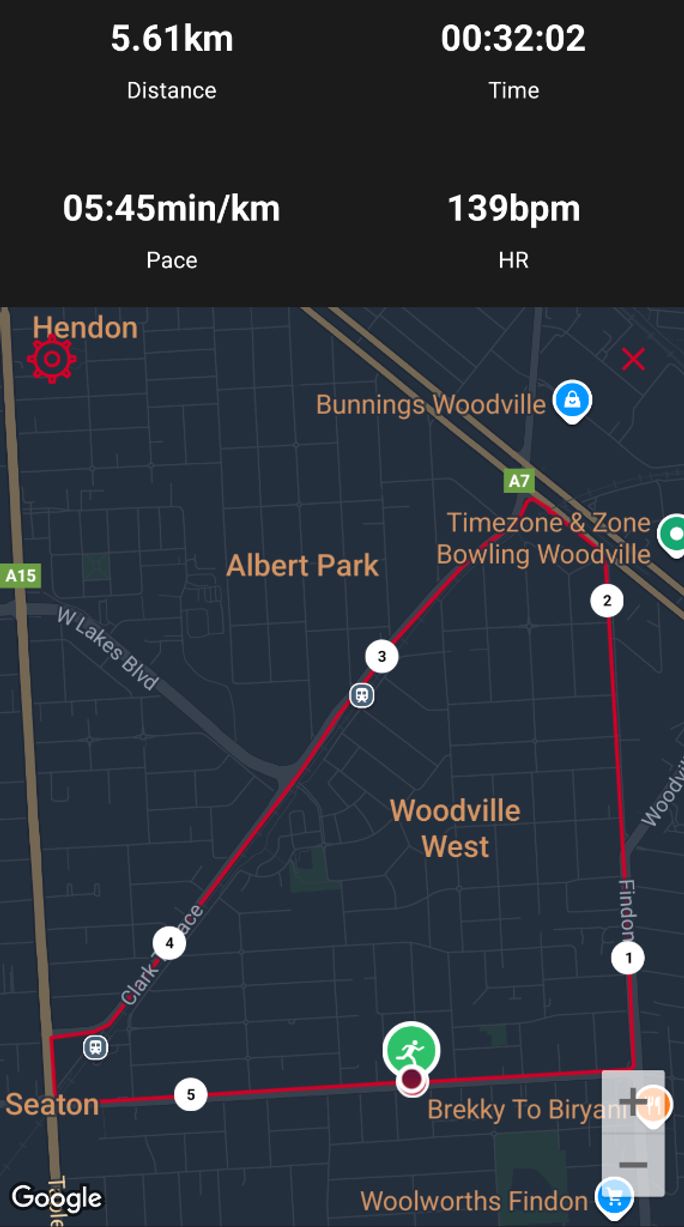Select kilometer 3 route marker
Screen dimensions: 684x1227
(x=381, y=657)
